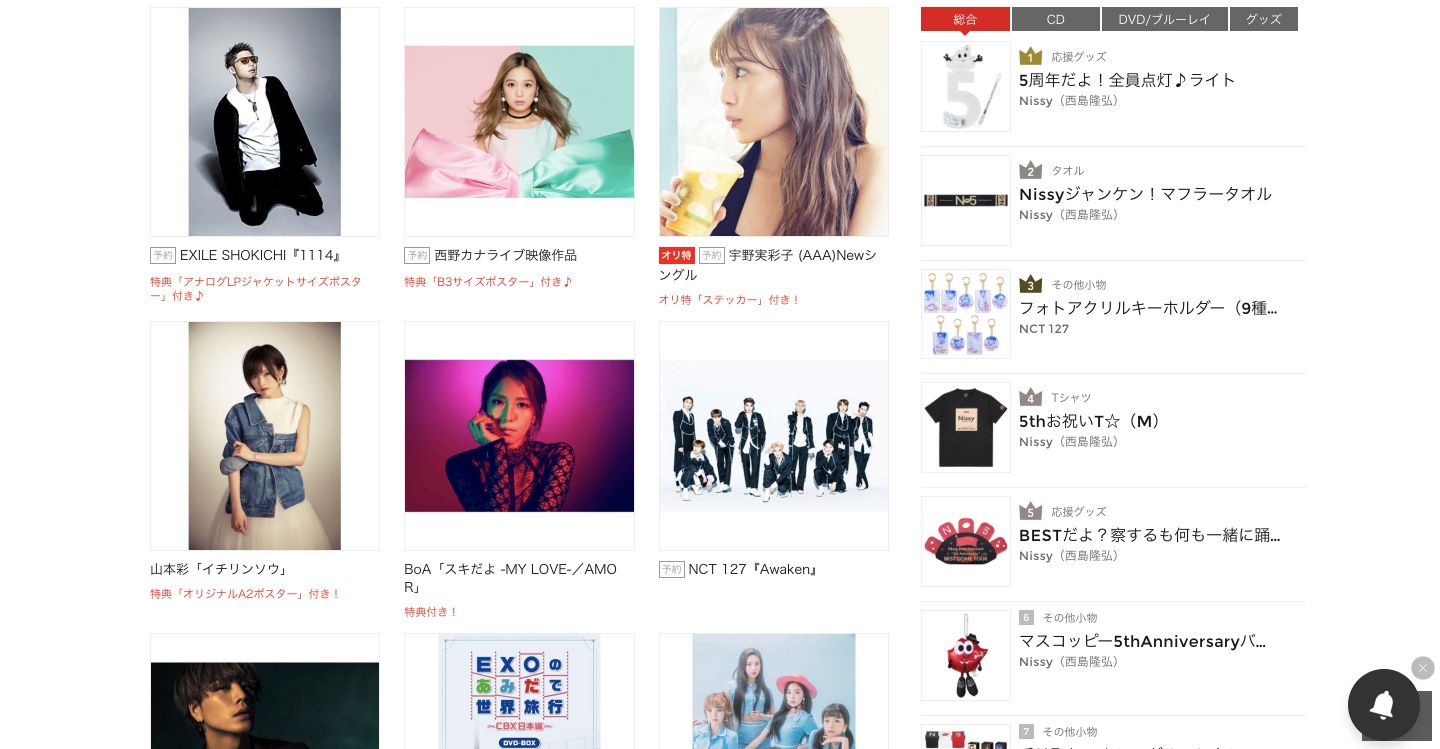The height and width of the screenshot is (749, 1440).
Task: Open rank 3 フォトアクリルキーホルダー by NCT 127
Action: 1147,308
